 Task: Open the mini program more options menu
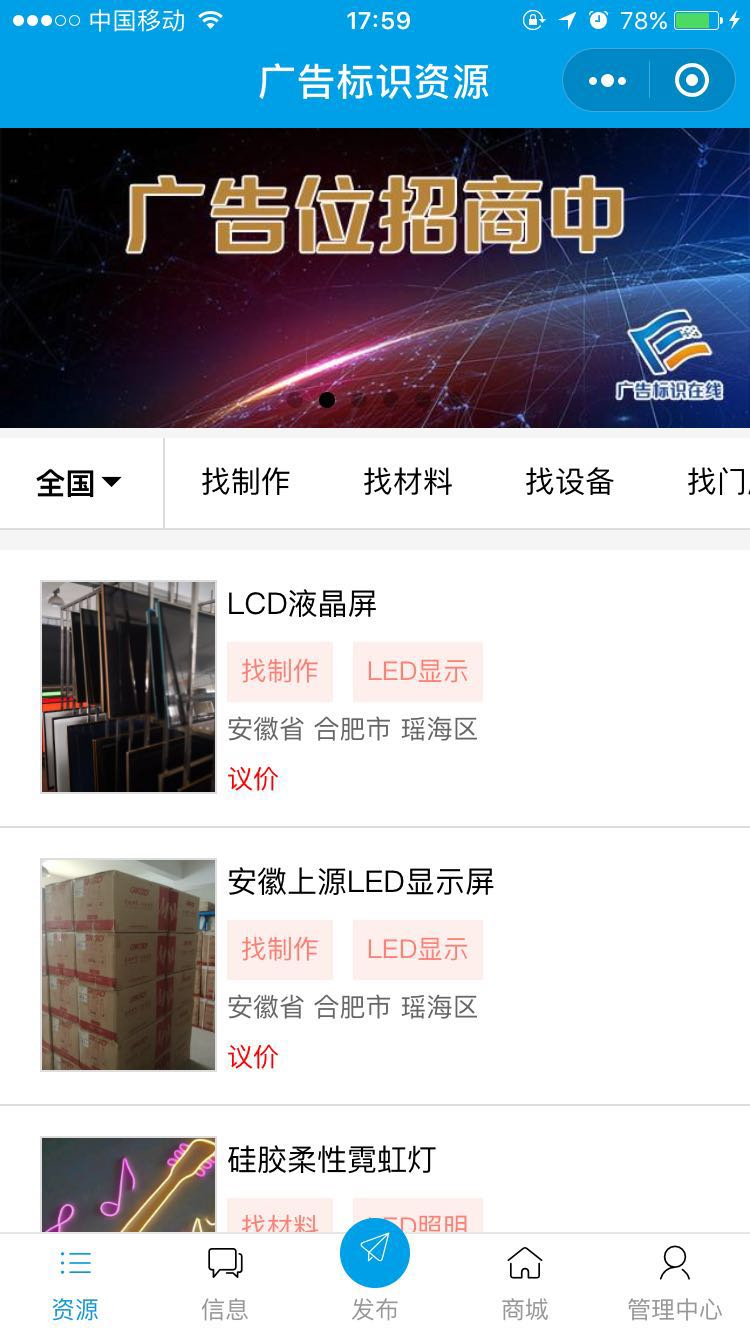[607, 81]
